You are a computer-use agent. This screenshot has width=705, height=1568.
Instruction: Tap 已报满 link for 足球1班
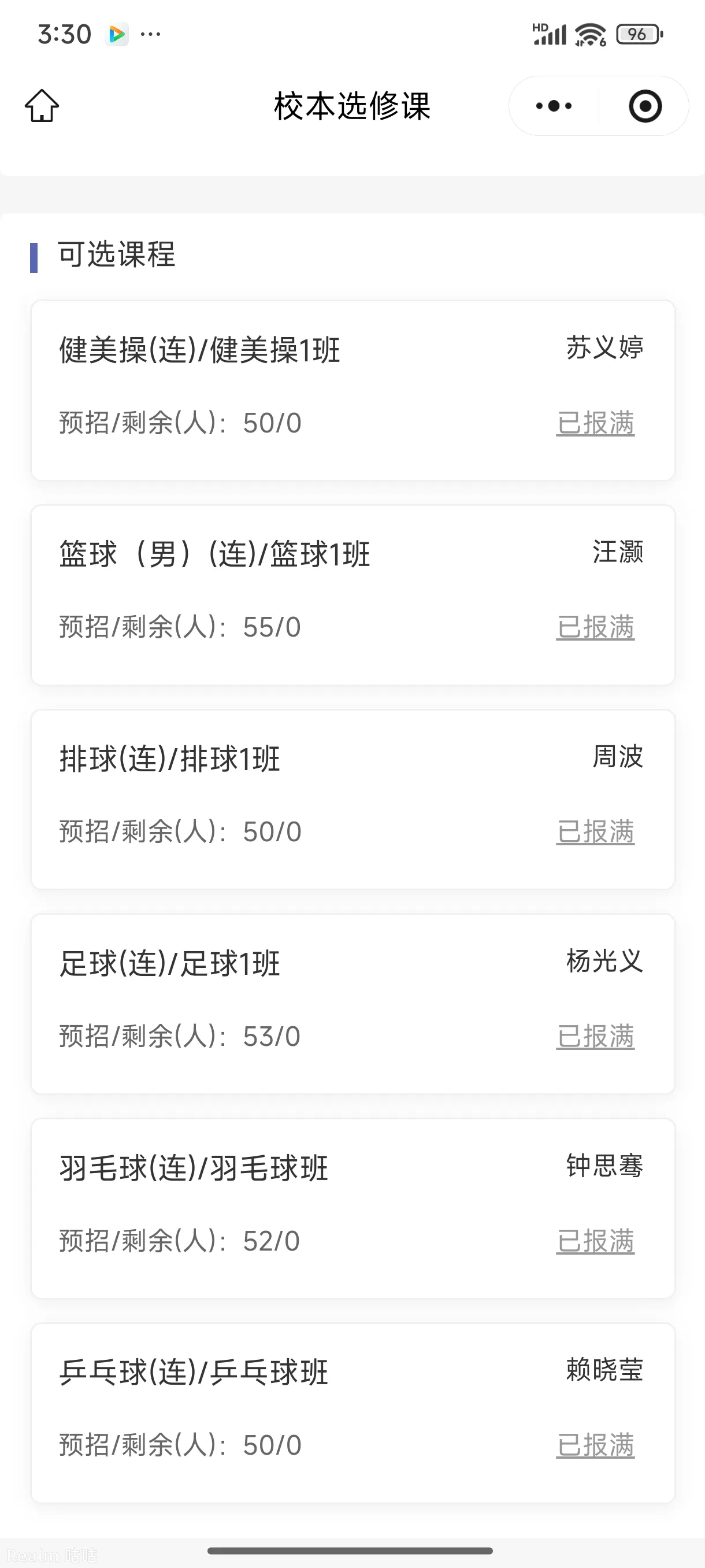pyautogui.click(x=595, y=1036)
